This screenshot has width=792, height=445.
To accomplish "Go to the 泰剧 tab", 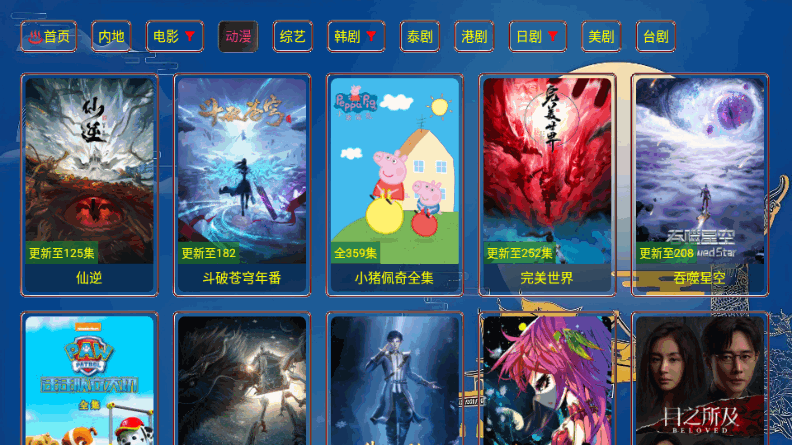I will tap(420, 37).
